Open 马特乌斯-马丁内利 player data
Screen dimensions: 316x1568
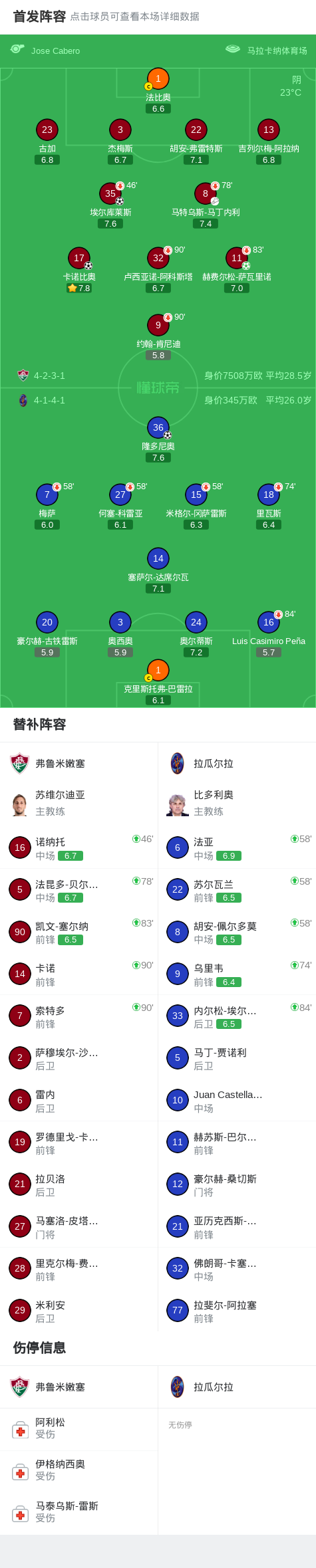click(206, 205)
